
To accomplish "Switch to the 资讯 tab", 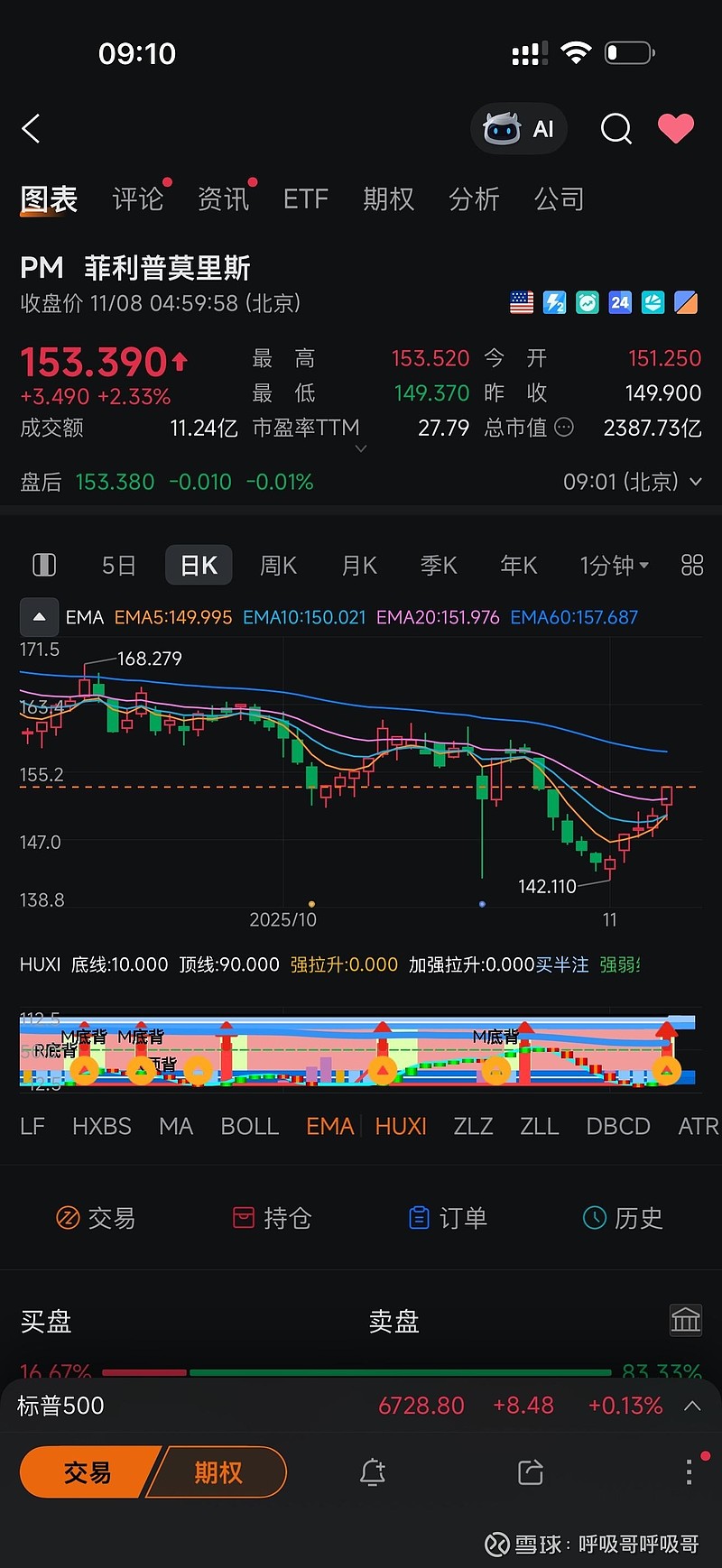I will click(x=223, y=198).
